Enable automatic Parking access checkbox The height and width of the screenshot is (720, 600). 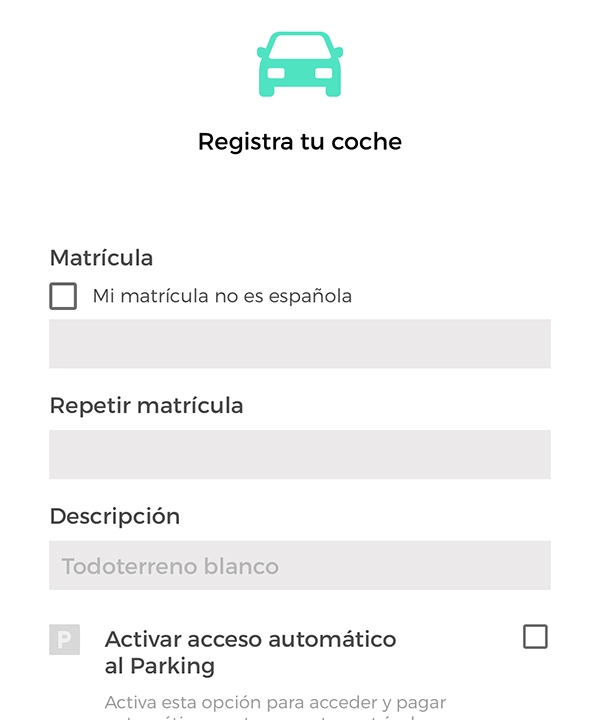[536, 637]
